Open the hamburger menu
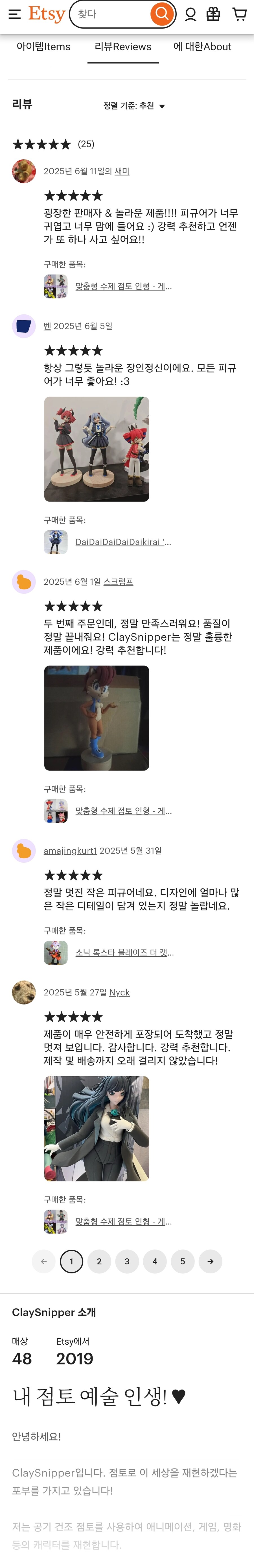Image resolution: width=254 pixels, height=1568 pixels. coord(15,14)
